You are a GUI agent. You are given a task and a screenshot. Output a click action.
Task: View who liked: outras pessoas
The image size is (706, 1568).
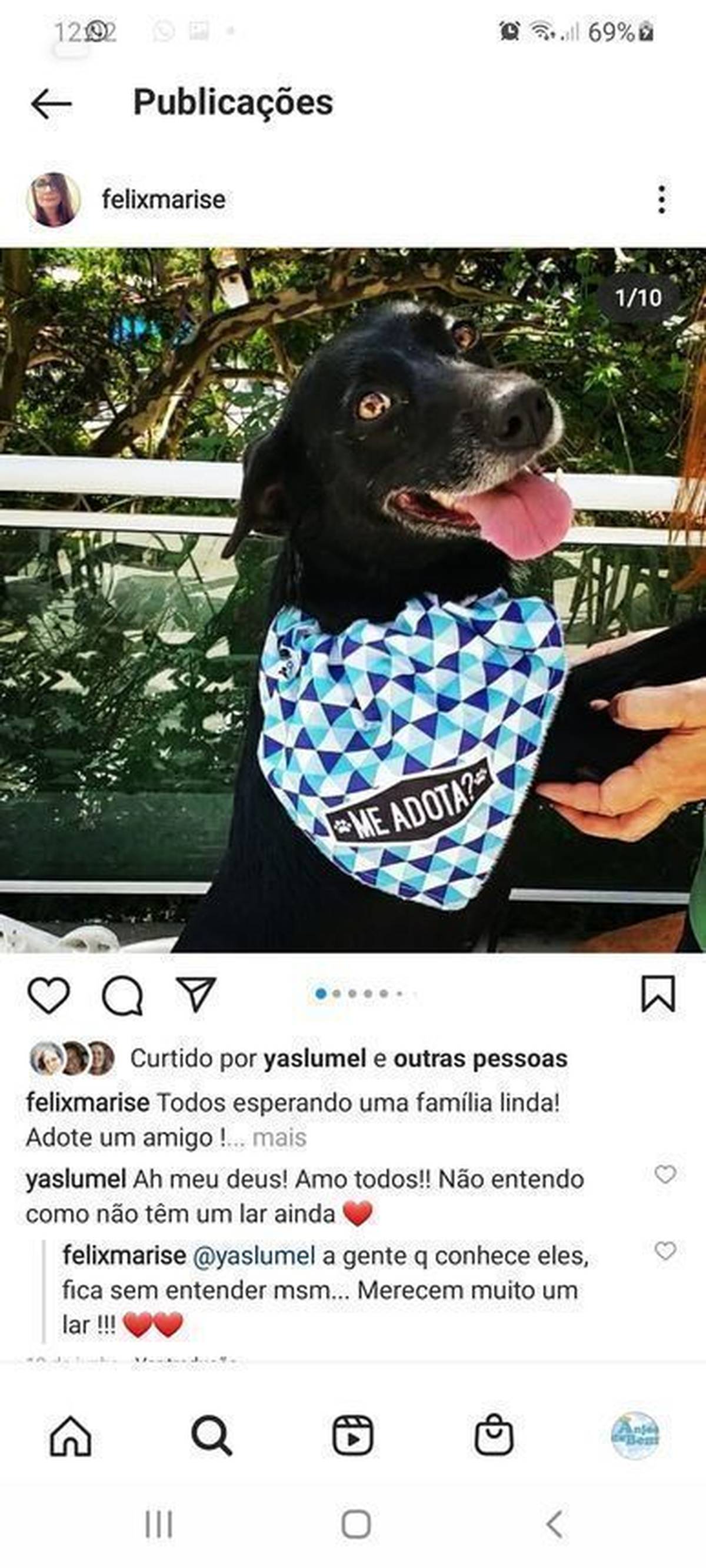(x=480, y=1058)
